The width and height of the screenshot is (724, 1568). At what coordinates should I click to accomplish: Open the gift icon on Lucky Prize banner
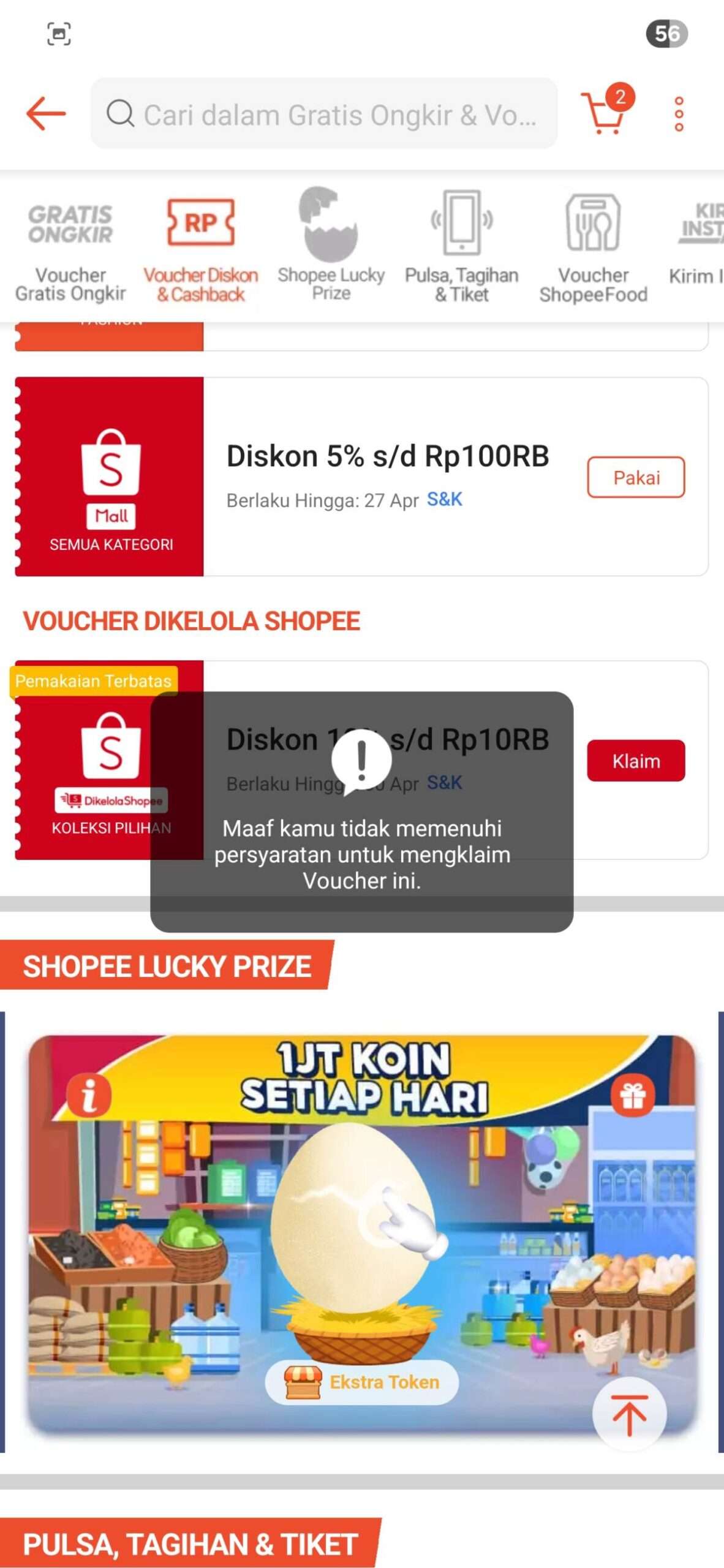(x=633, y=1095)
